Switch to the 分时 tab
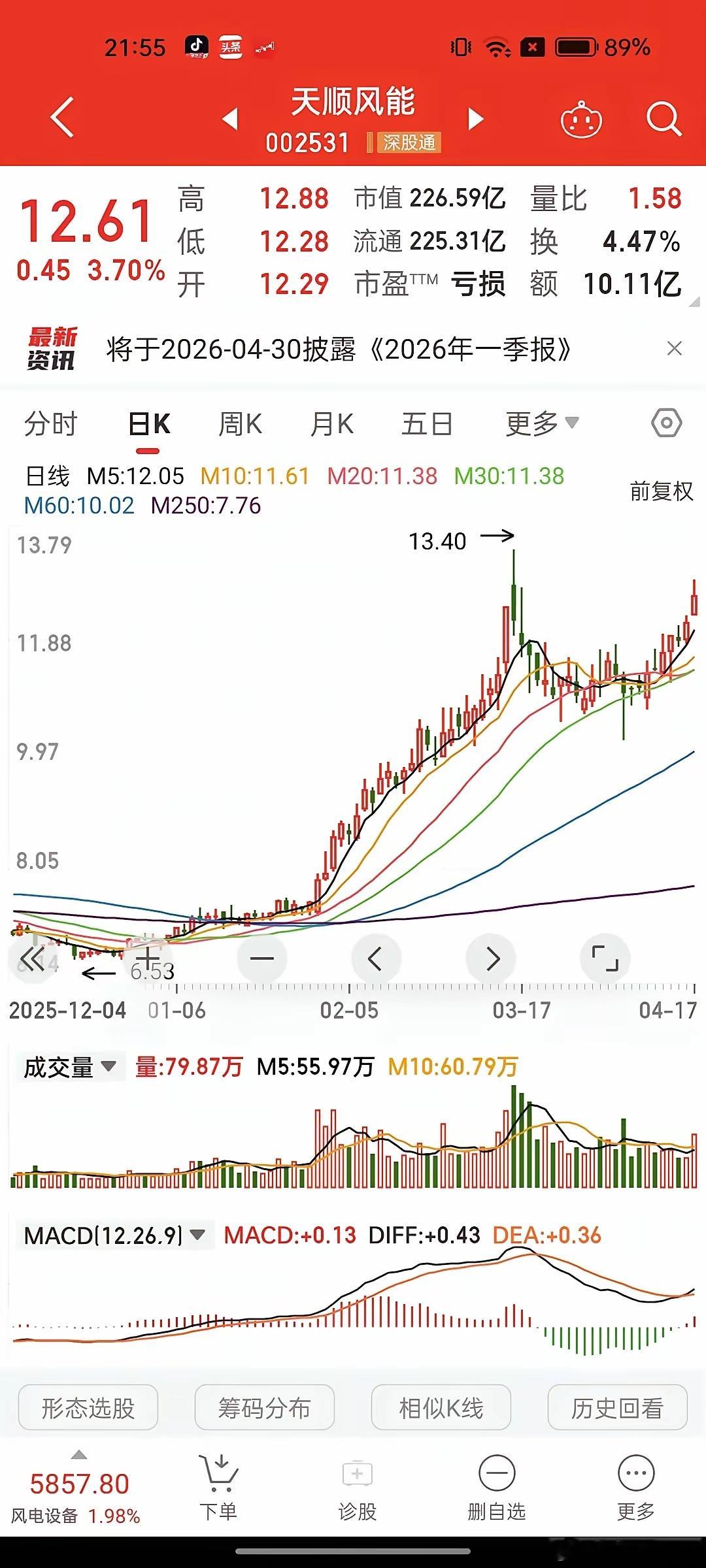The image size is (706, 1568). (50, 424)
